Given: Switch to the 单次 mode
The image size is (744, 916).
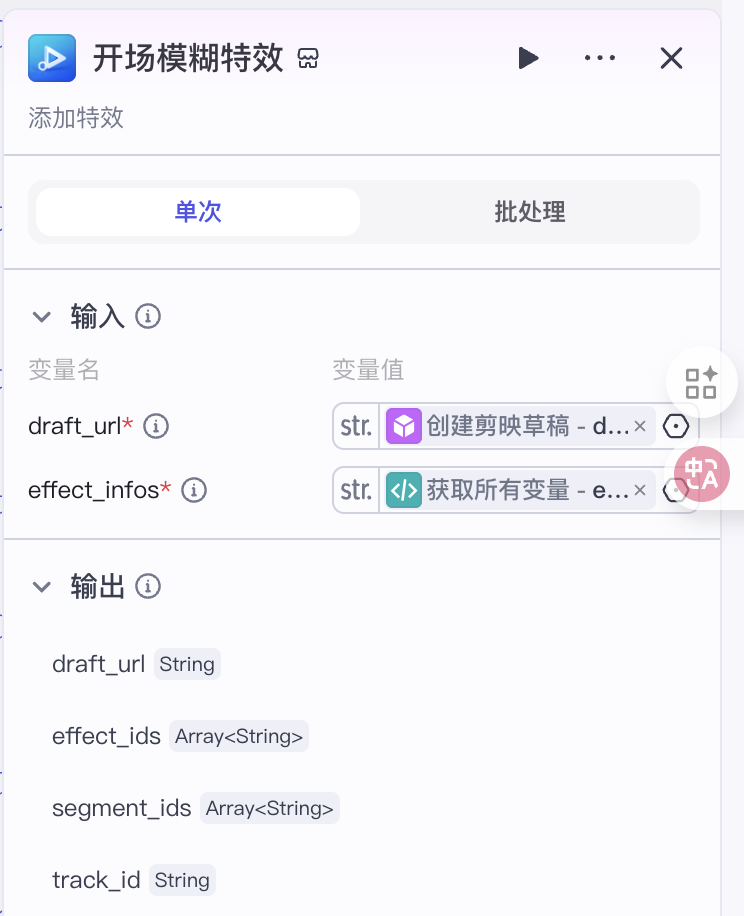Looking at the screenshot, I should [198, 212].
